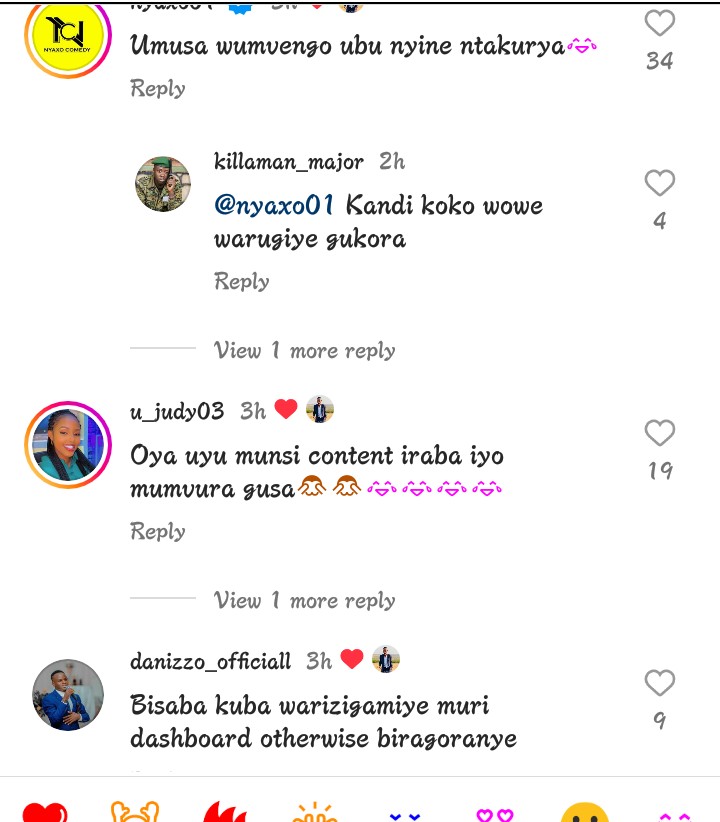Insert the red heart quick emoji

45,811
